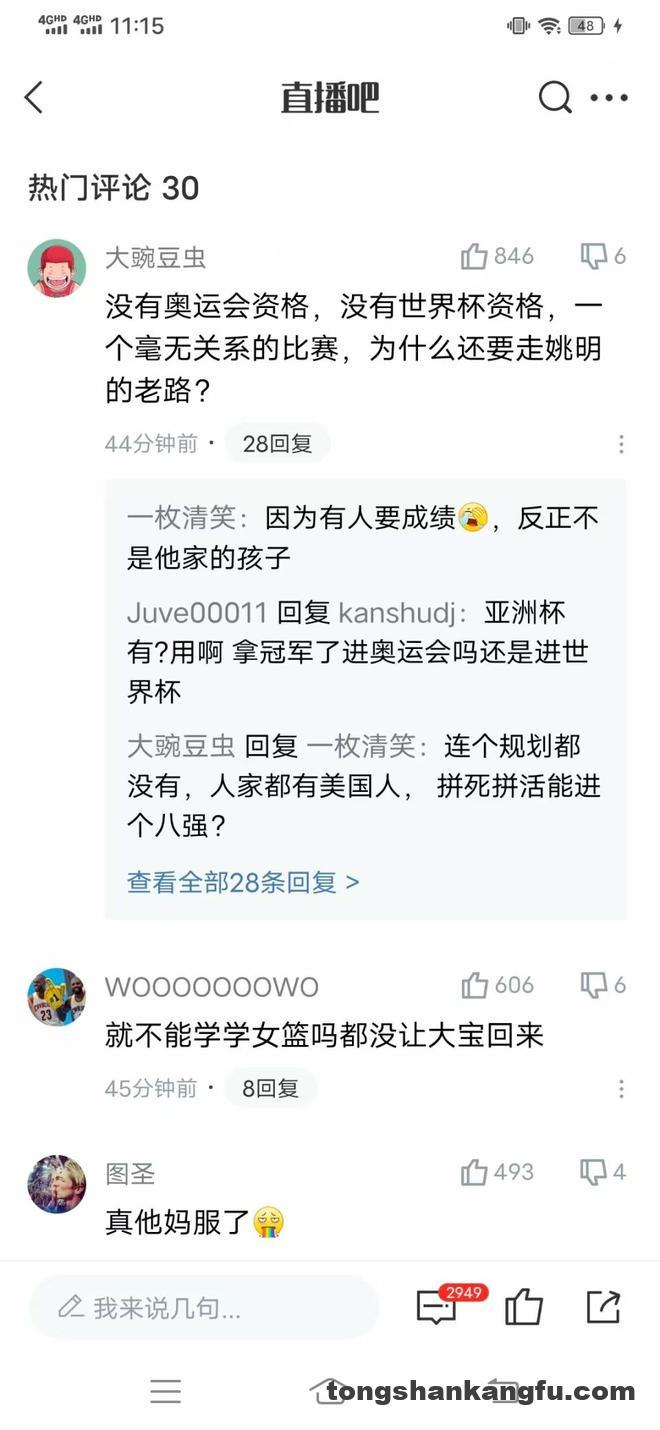Open more options on 大豌豆虫's comment
Viewport: 660px width, 1430px height.
(x=621, y=444)
